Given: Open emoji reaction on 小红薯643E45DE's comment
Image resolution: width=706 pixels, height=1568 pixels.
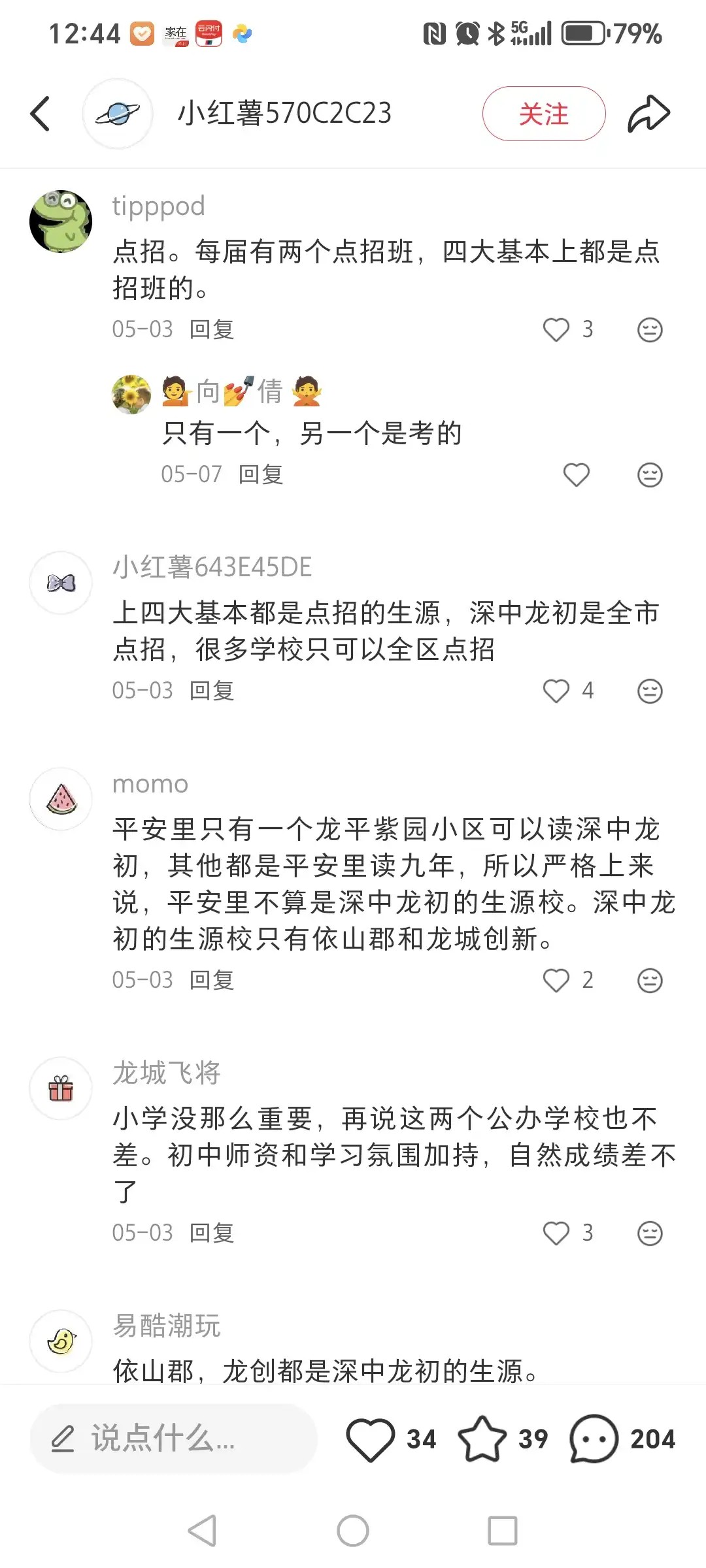Looking at the screenshot, I should pos(650,691).
